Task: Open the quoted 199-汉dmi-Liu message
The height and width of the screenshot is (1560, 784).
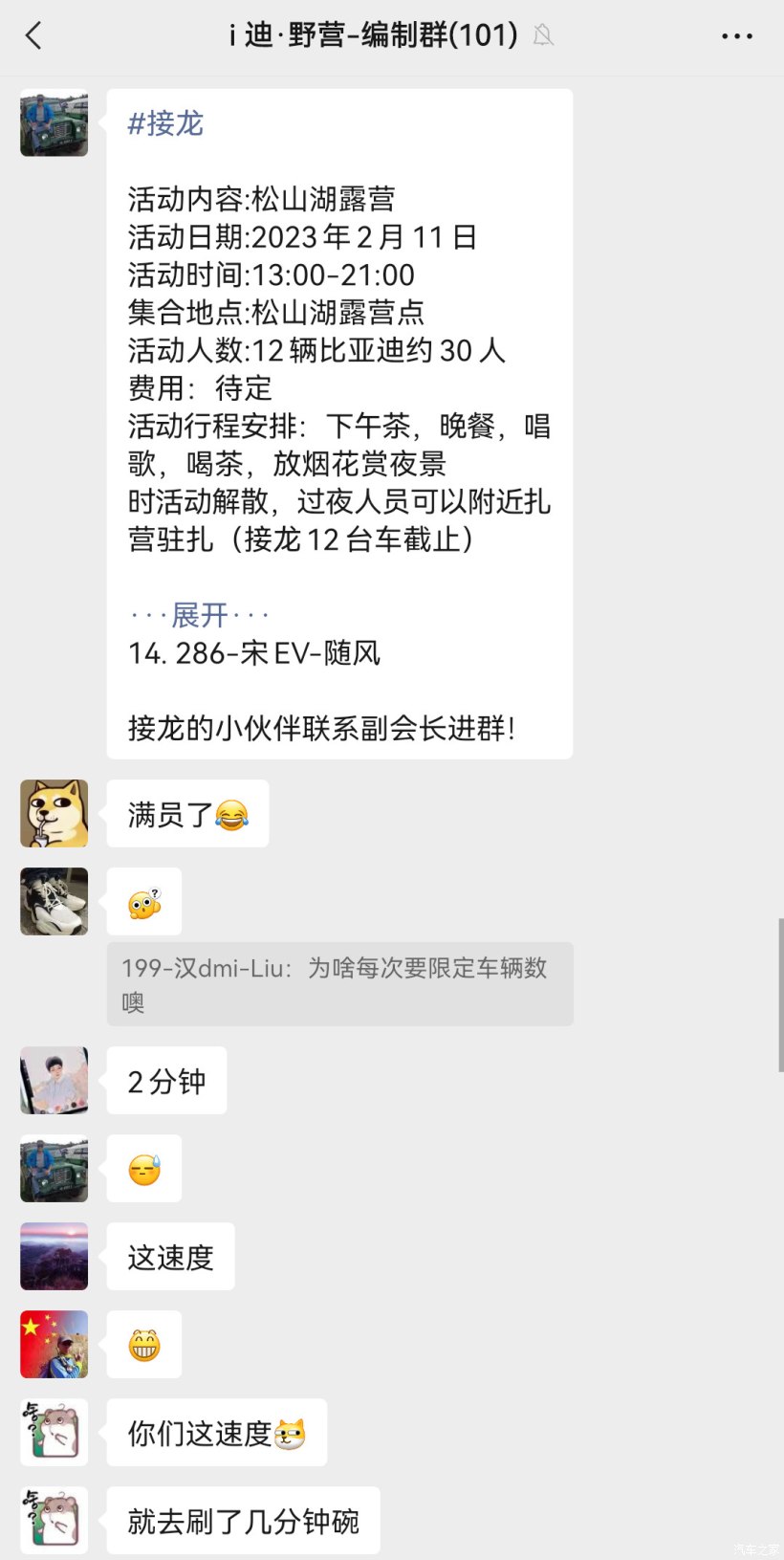Action: point(339,984)
